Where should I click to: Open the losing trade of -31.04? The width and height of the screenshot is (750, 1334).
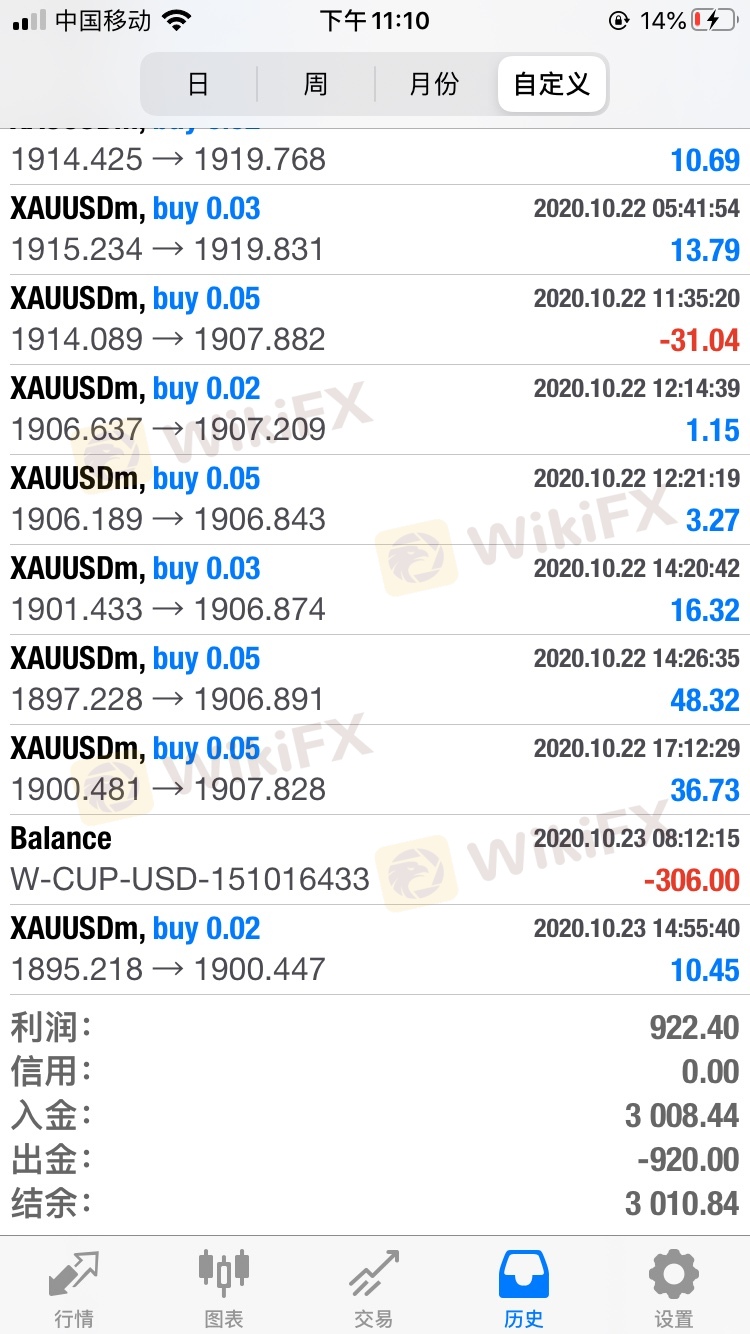pyautogui.click(x=375, y=320)
